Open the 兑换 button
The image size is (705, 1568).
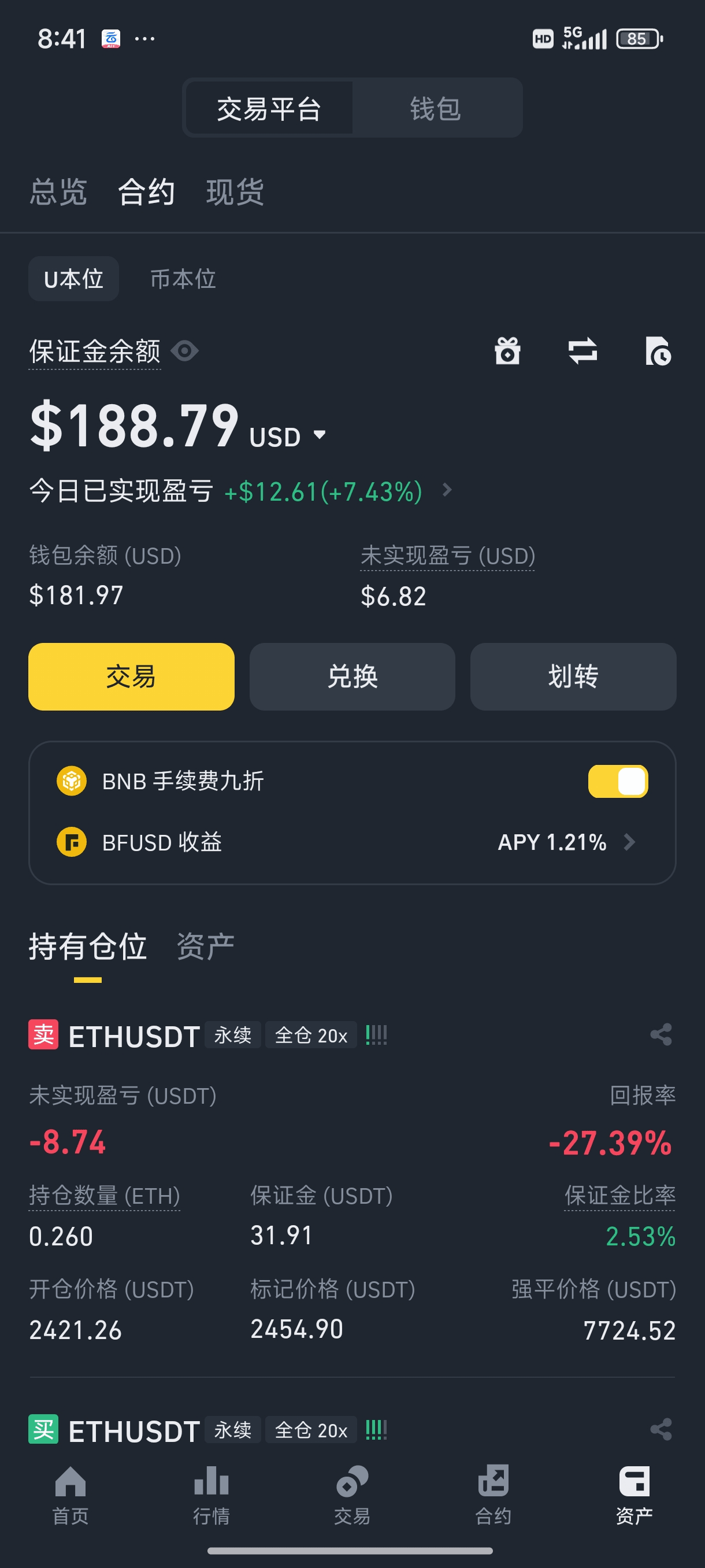pyautogui.click(x=352, y=676)
